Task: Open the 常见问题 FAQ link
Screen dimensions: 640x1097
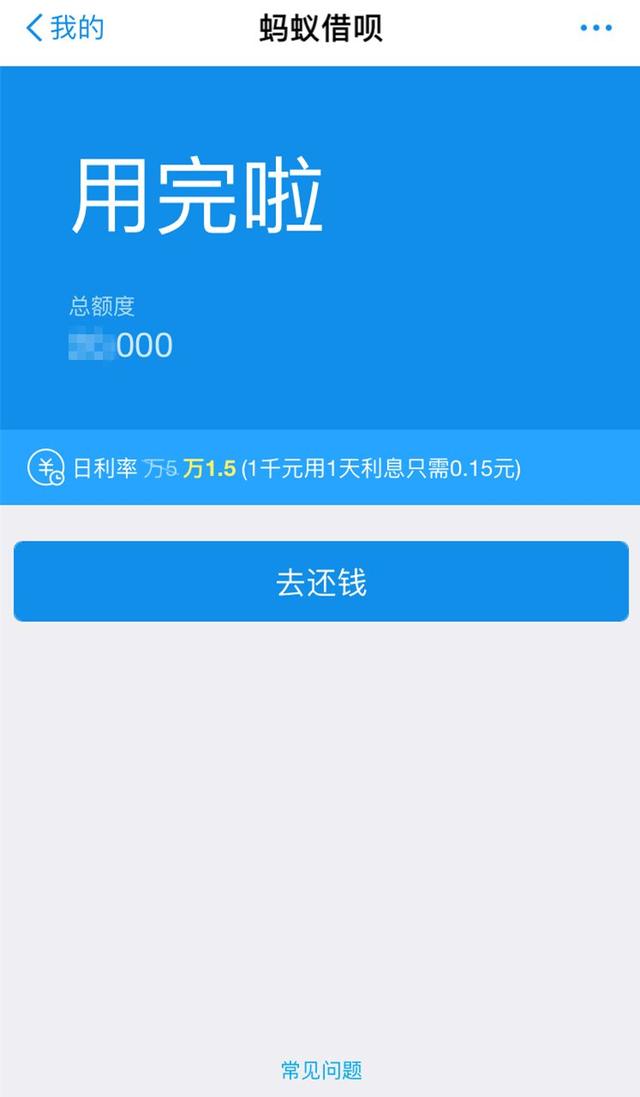Action: click(321, 1070)
